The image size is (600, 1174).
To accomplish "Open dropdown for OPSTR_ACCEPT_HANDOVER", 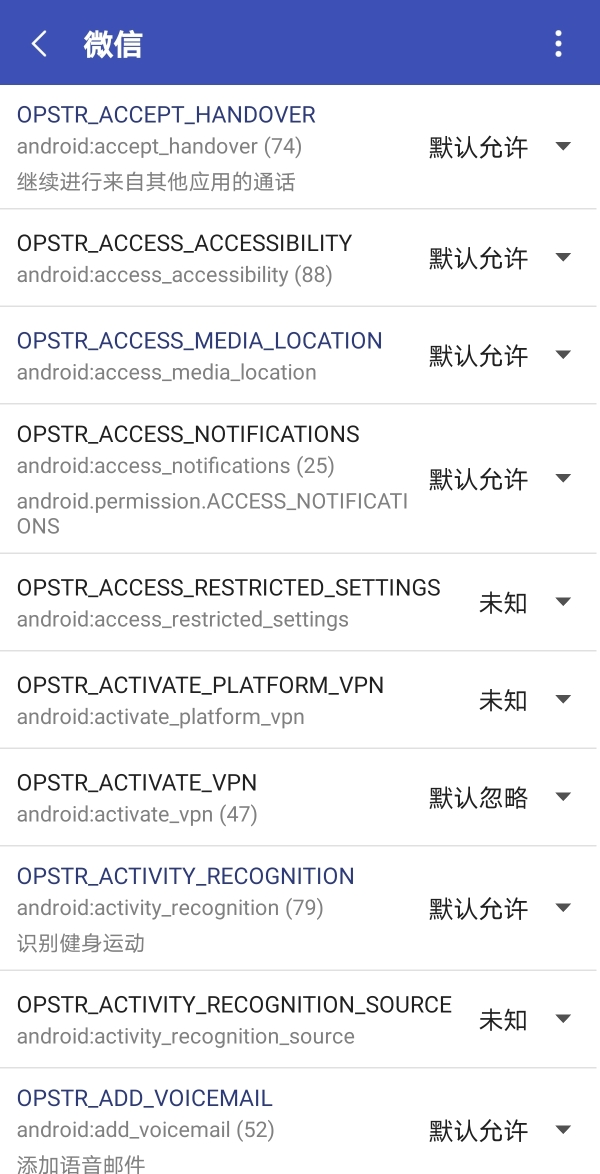I will click(500, 147).
